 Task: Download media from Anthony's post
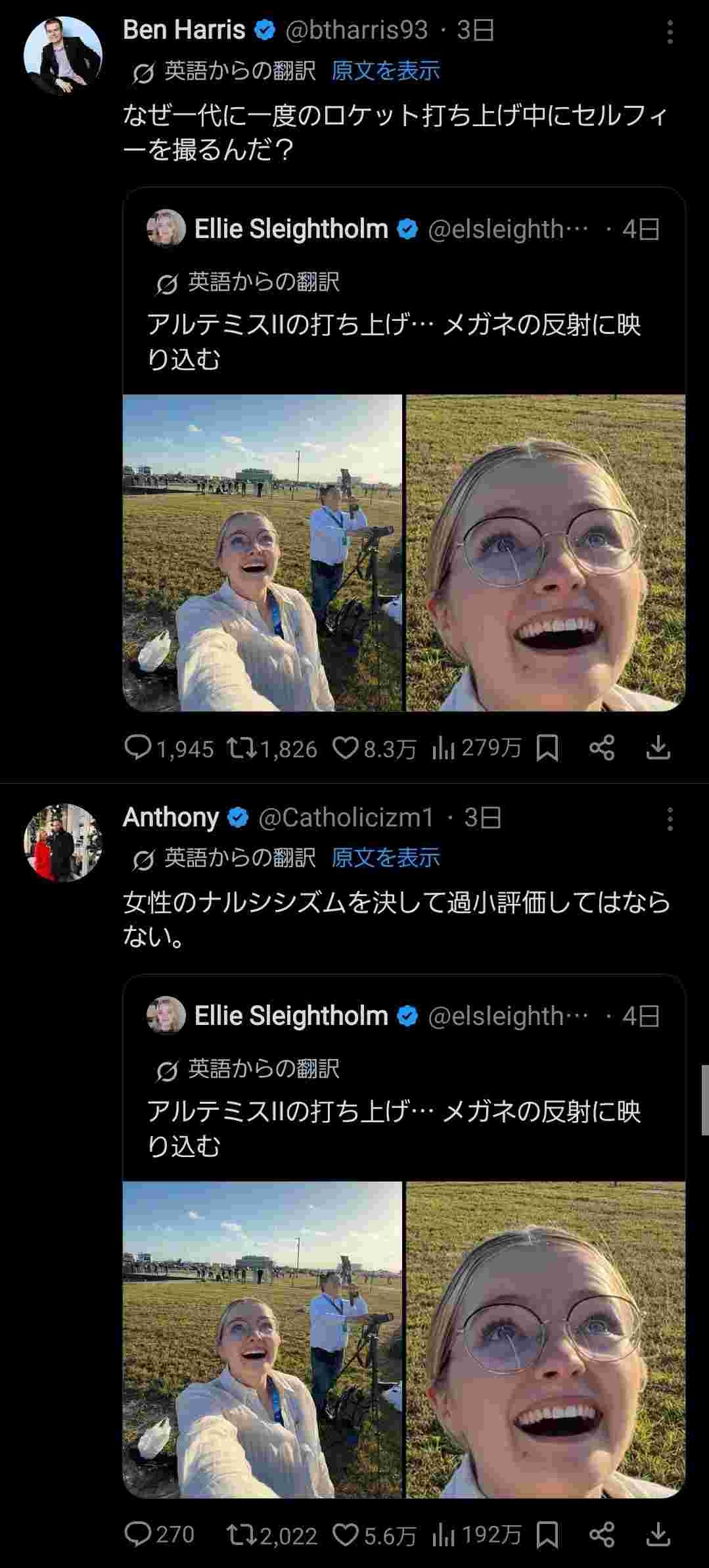pos(658,1535)
